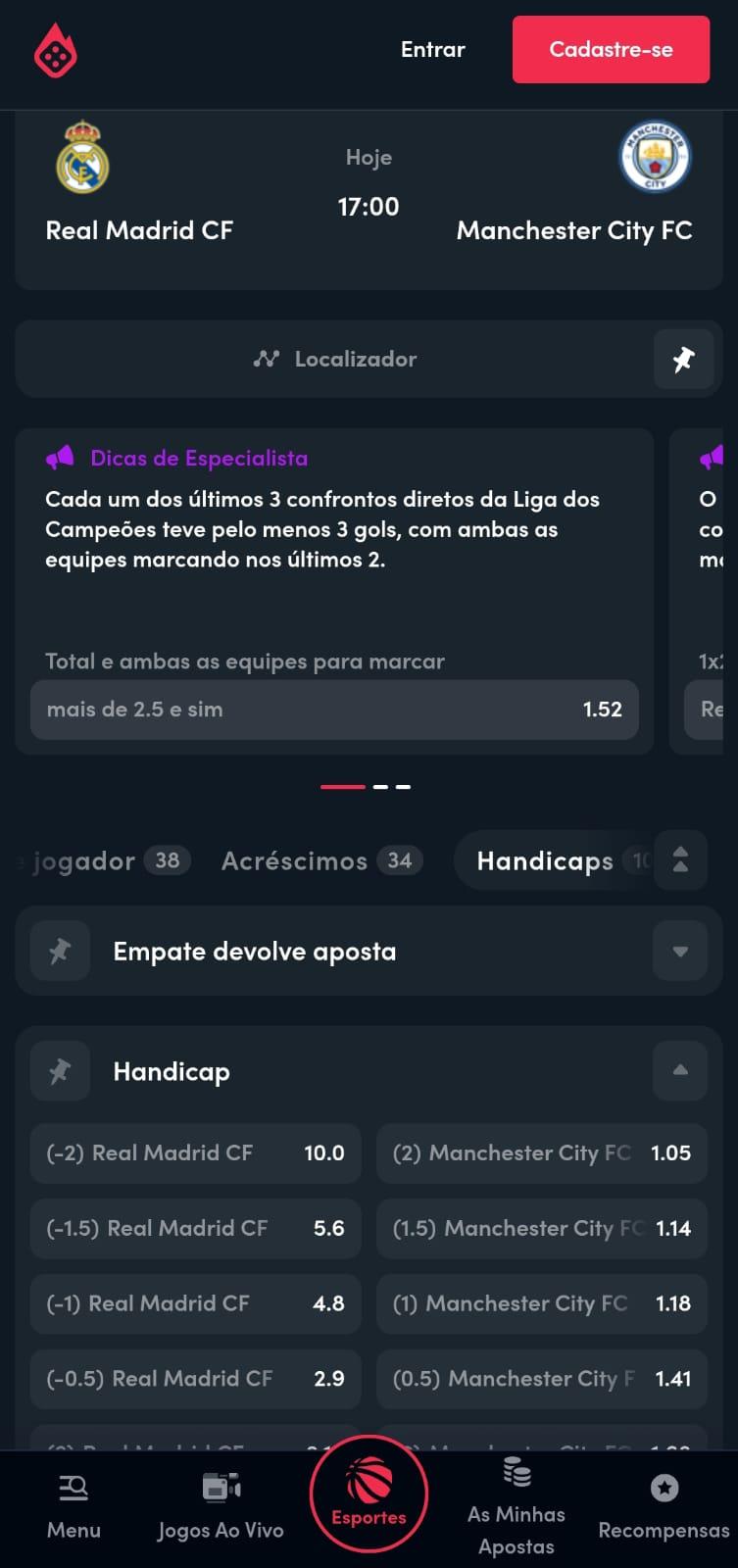Viewport: 738px width, 1568px height.
Task: Toggle the pin on Localizador
Action: coord(683,359)
